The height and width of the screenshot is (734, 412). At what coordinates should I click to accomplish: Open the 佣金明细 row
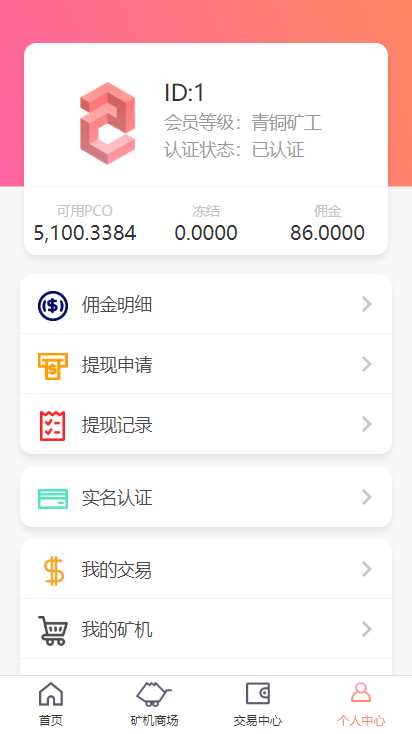point(206,304)
